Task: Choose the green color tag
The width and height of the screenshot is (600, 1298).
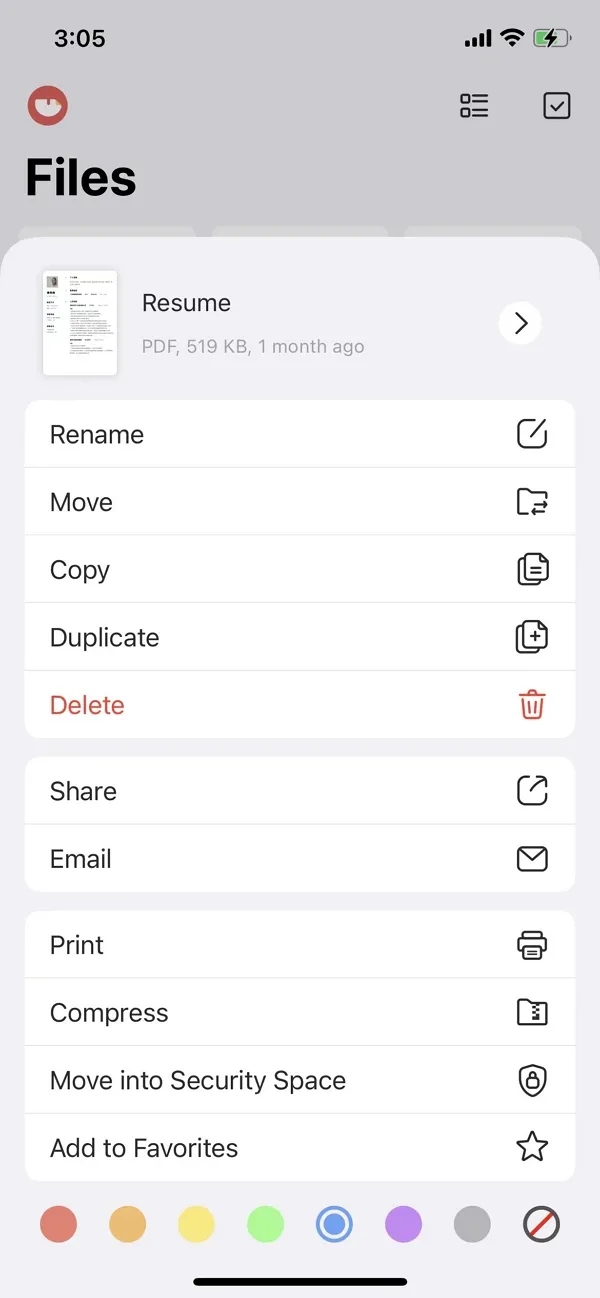Action: [265, 1224]
